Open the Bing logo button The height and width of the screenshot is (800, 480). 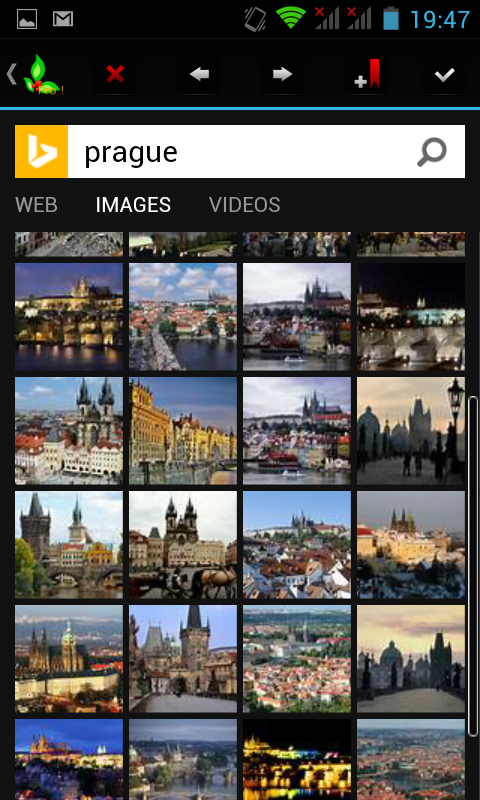(41, 152)
